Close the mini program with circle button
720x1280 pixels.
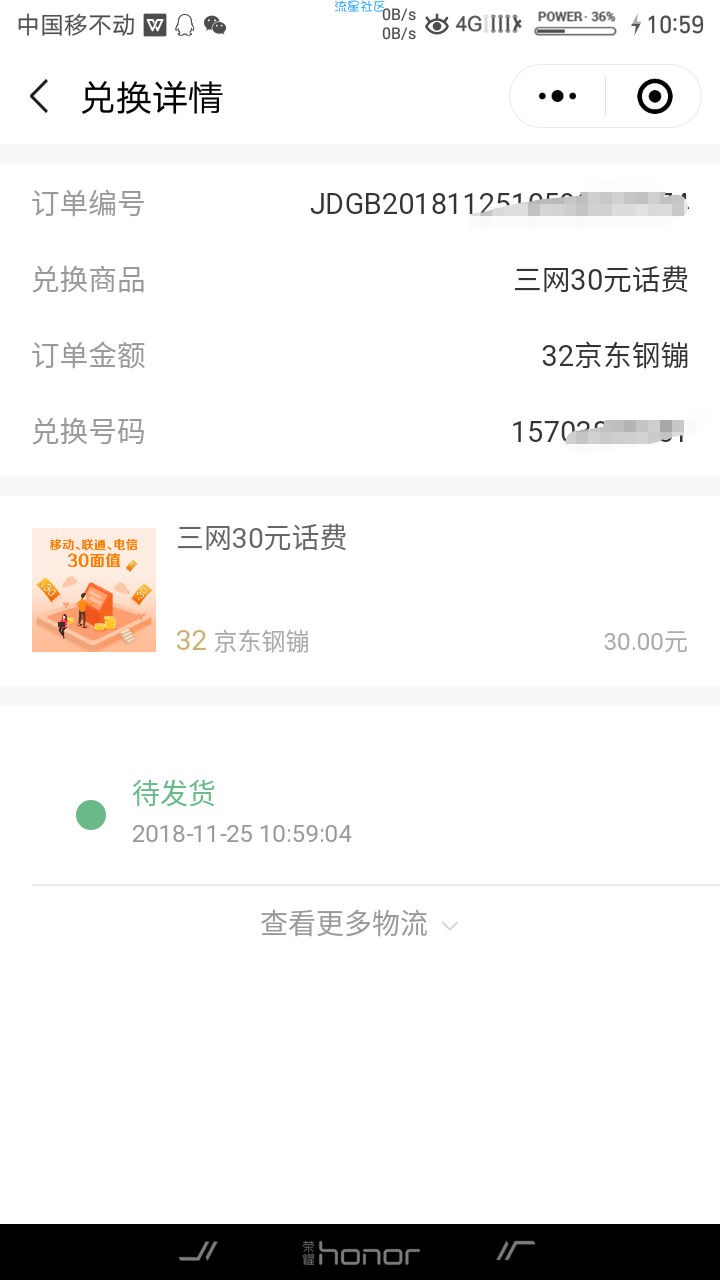pos(654,97)
